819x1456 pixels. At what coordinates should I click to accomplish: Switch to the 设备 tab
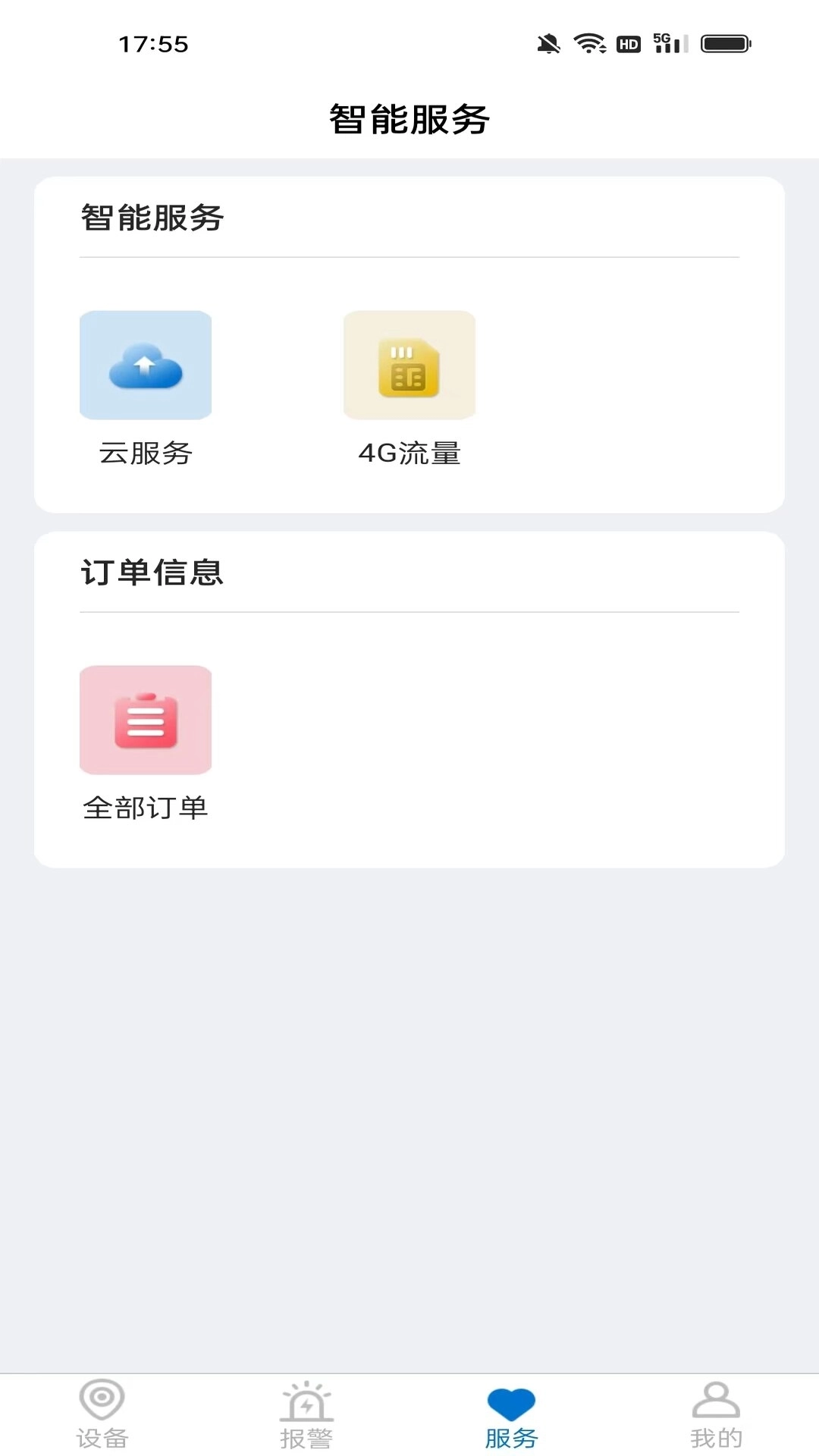click(x=102, y=1414)
